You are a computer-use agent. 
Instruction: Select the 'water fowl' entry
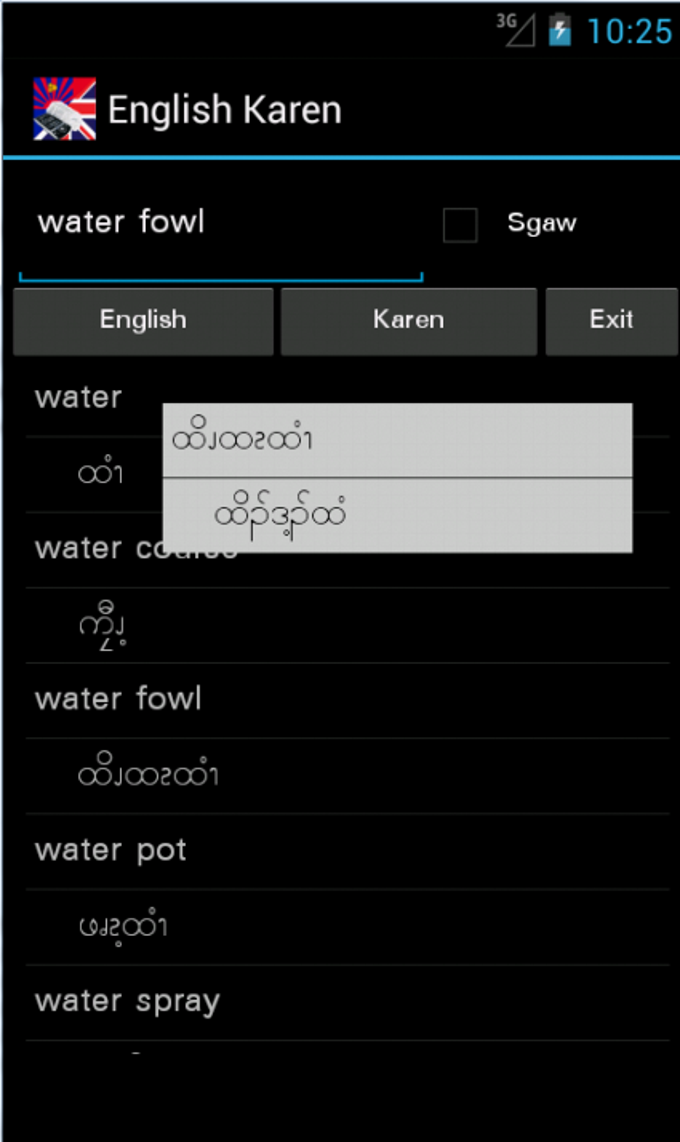118,700
